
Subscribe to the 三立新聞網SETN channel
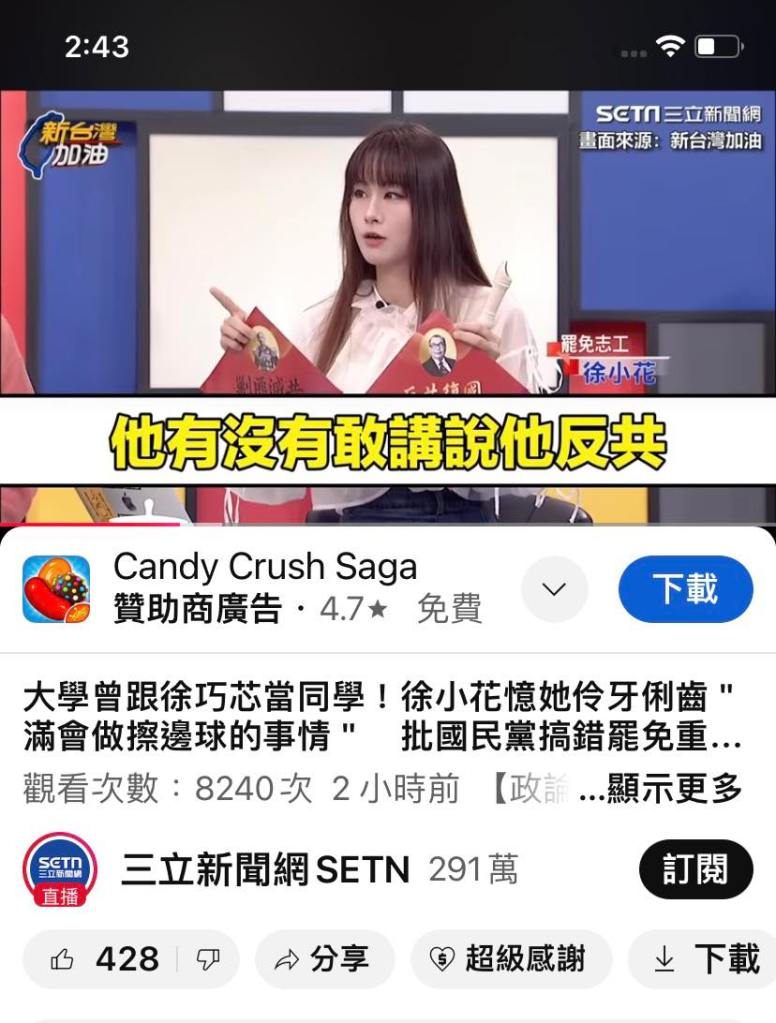coord(695,870)
